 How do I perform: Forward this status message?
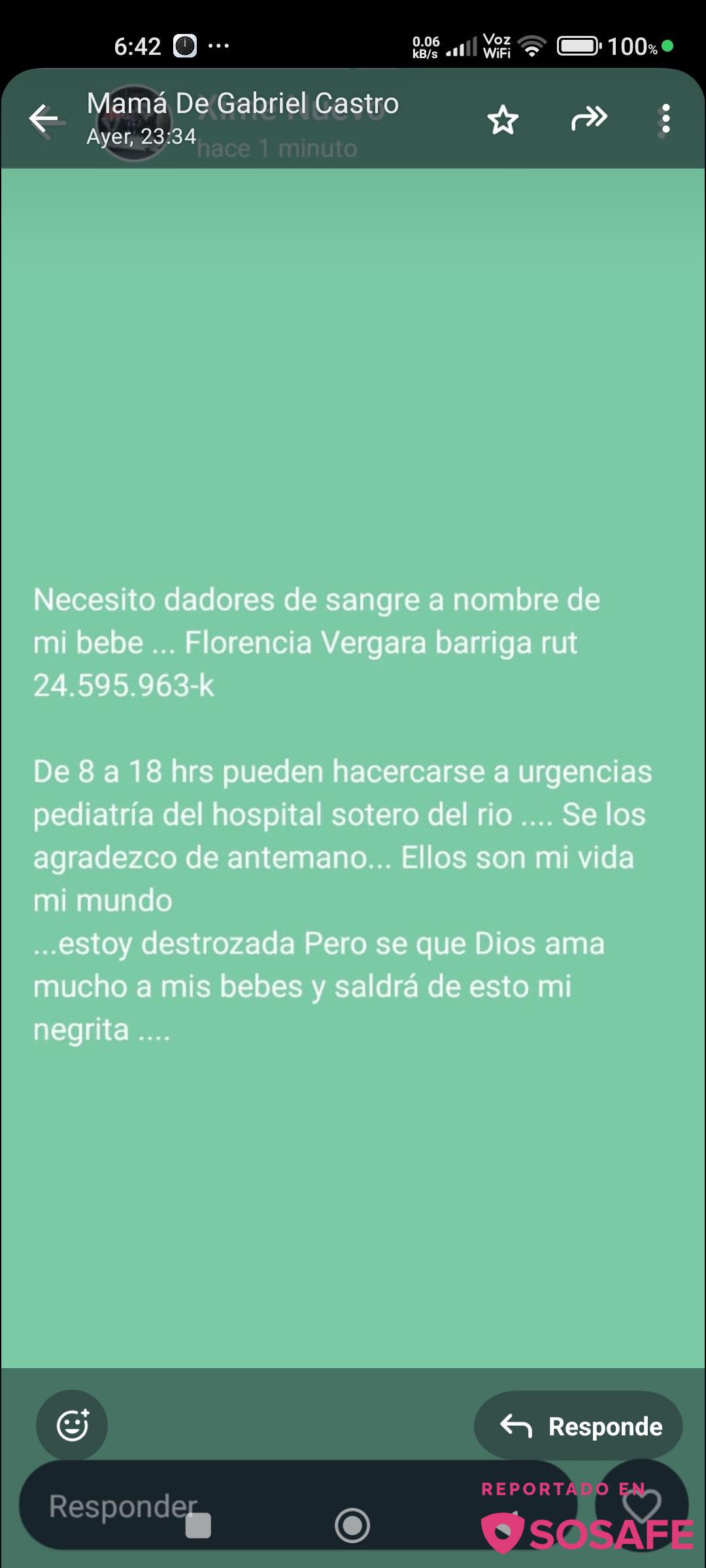pyautogui.click(x=589, y=119)
